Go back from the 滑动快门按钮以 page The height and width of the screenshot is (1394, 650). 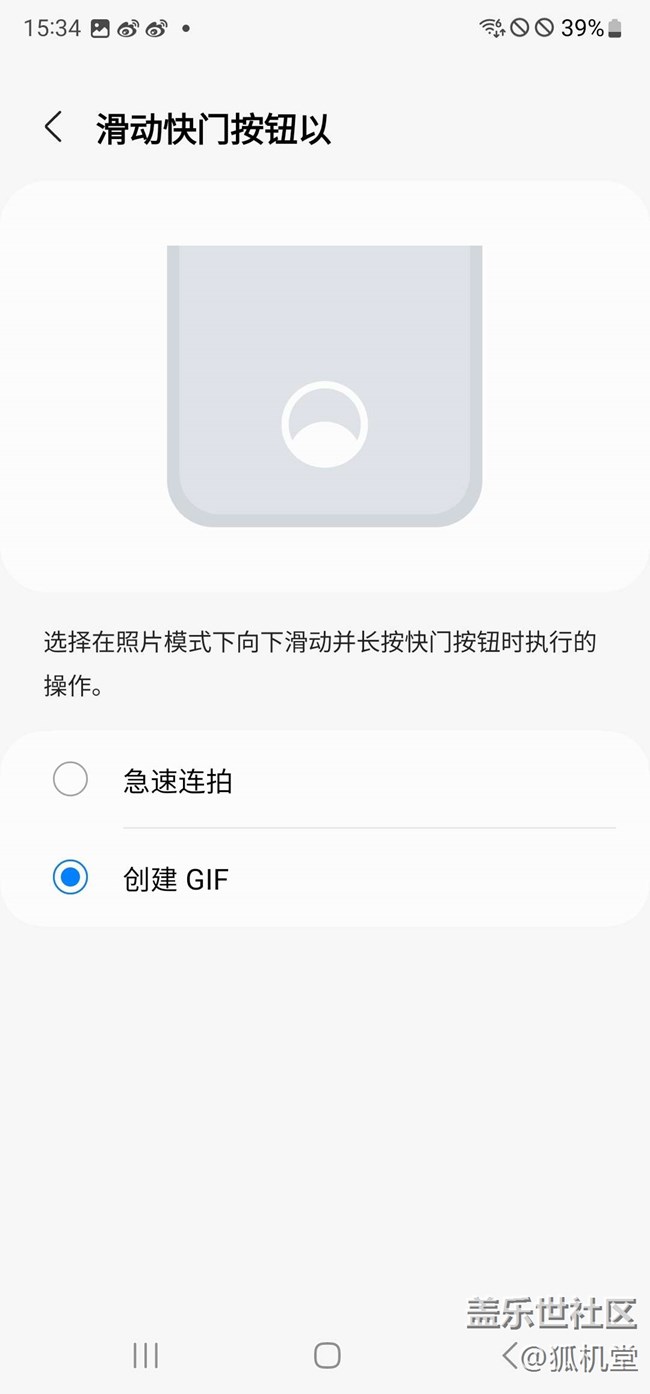(54, 128)
